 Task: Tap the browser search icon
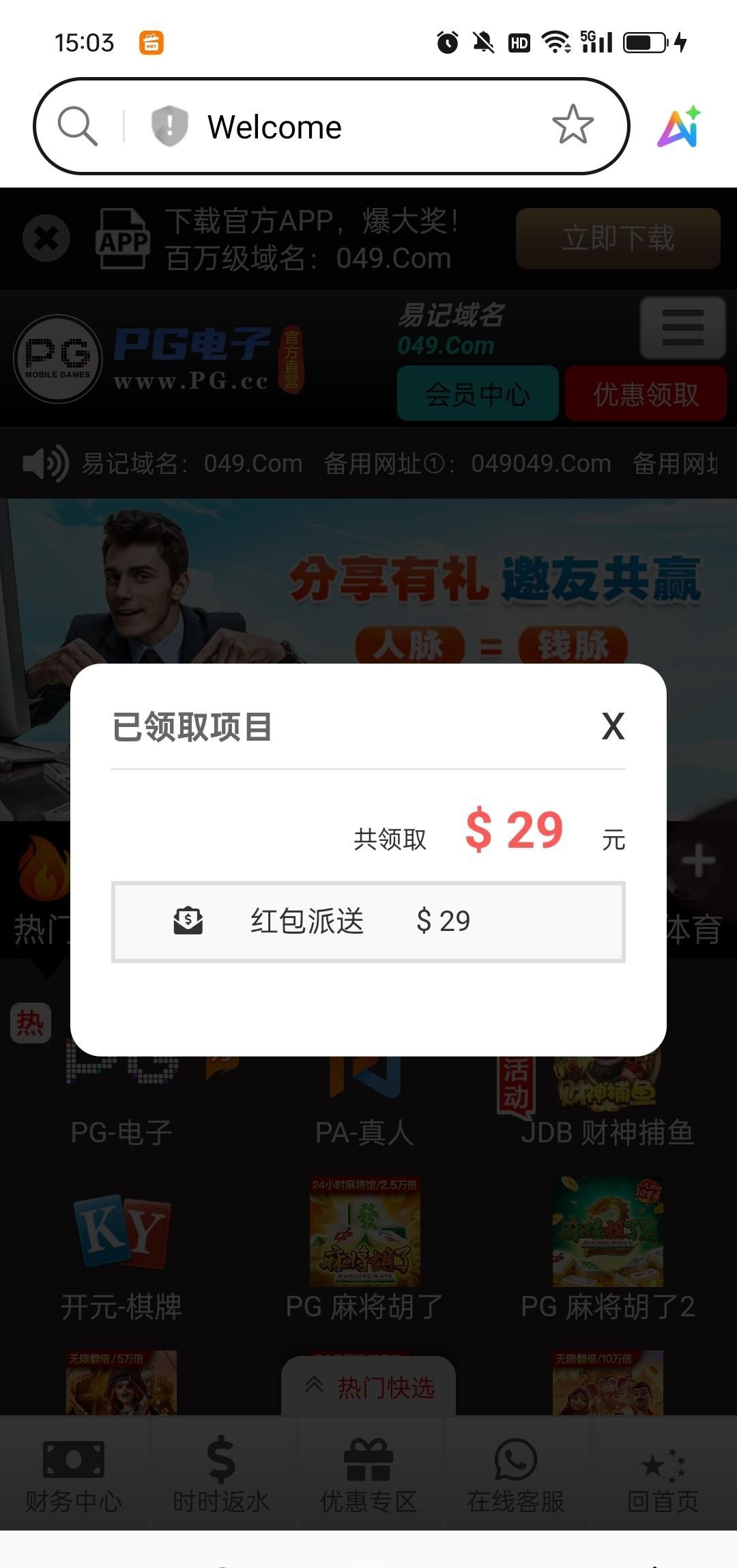pos(78,126)
